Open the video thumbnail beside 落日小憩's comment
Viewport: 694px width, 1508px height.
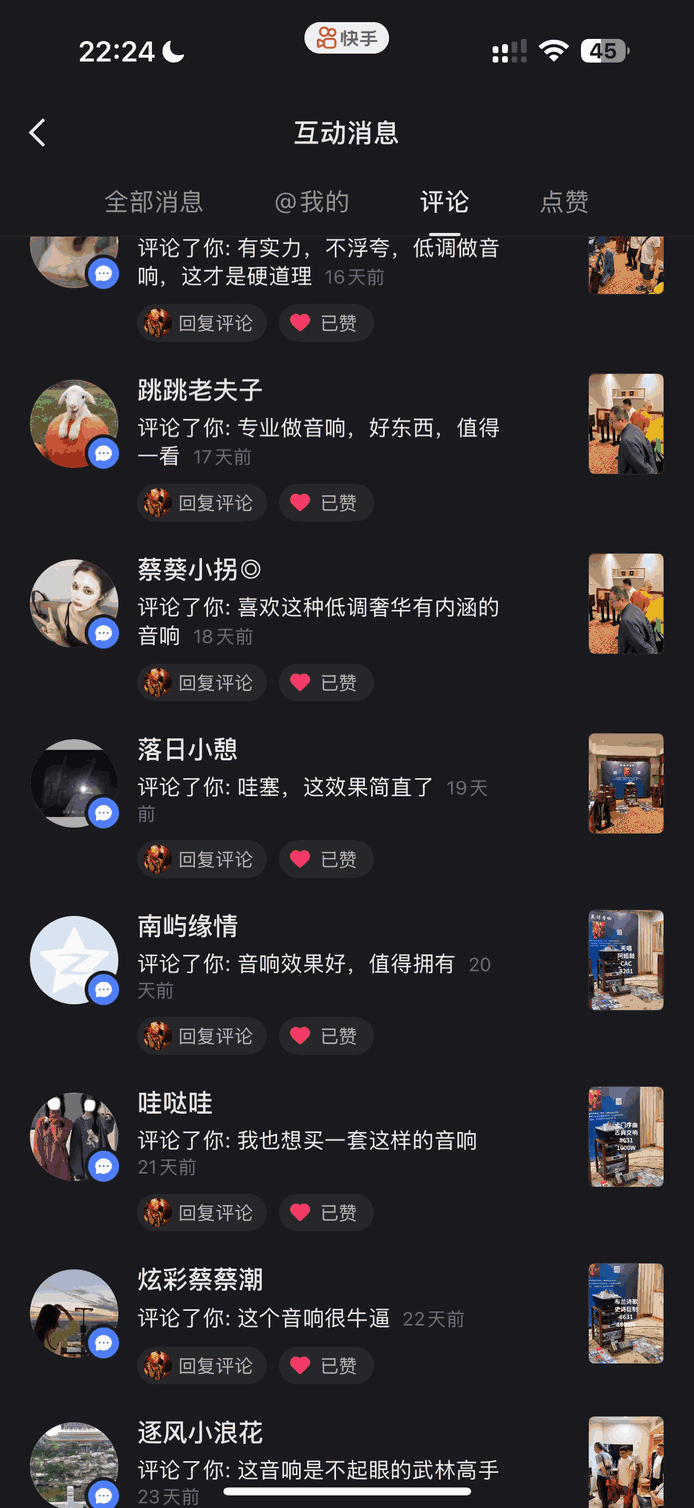coord(626,784)
